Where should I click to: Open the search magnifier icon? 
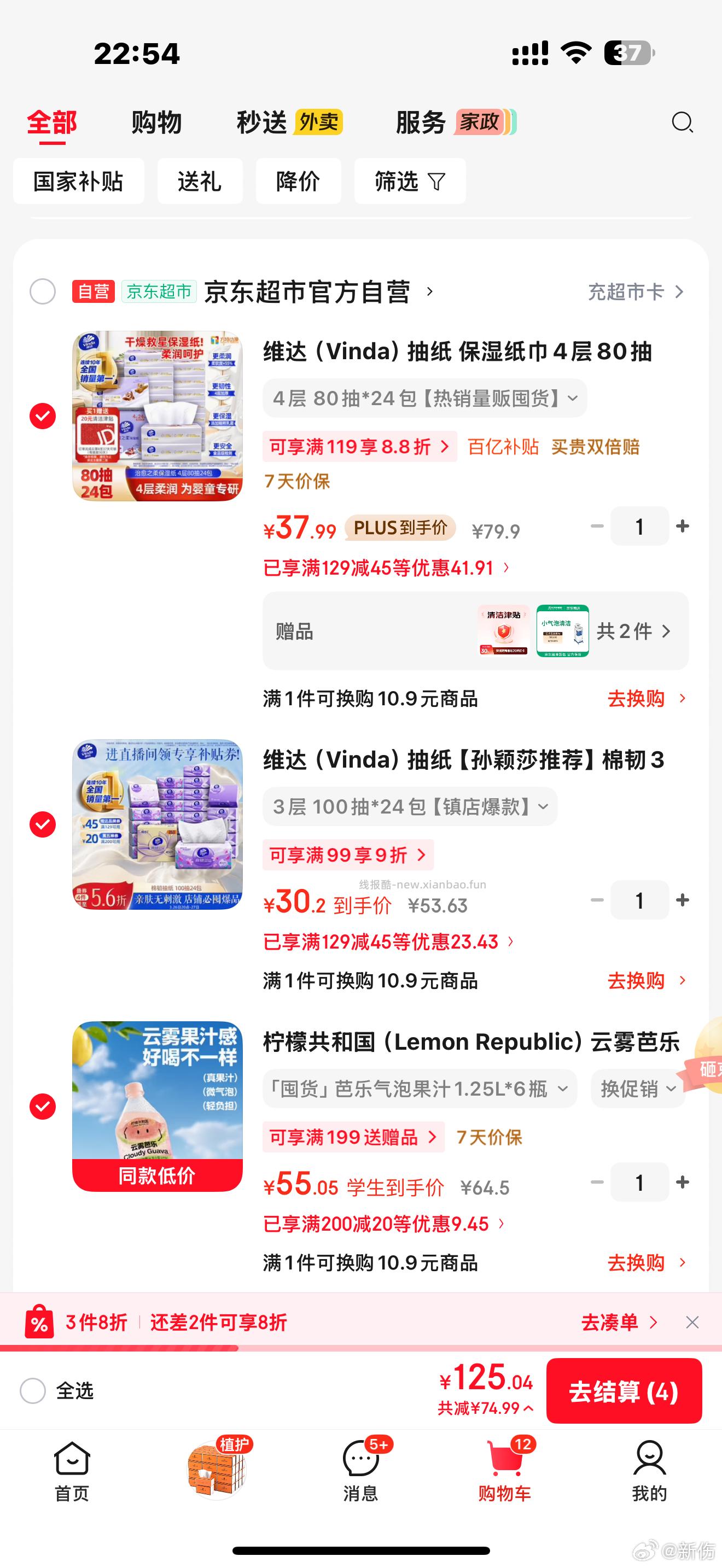(683, 122)
